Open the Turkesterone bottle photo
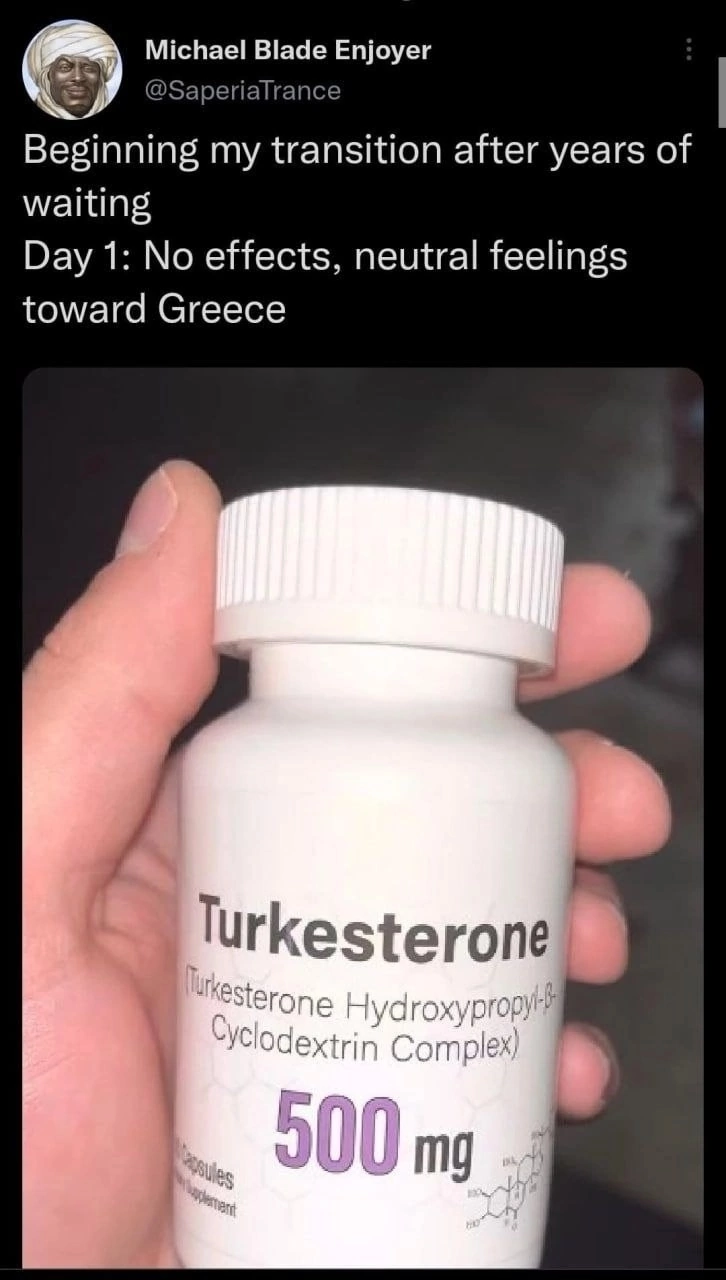Image resolution: width=726 pixels, height=1280 pixels. click(363, 817)
